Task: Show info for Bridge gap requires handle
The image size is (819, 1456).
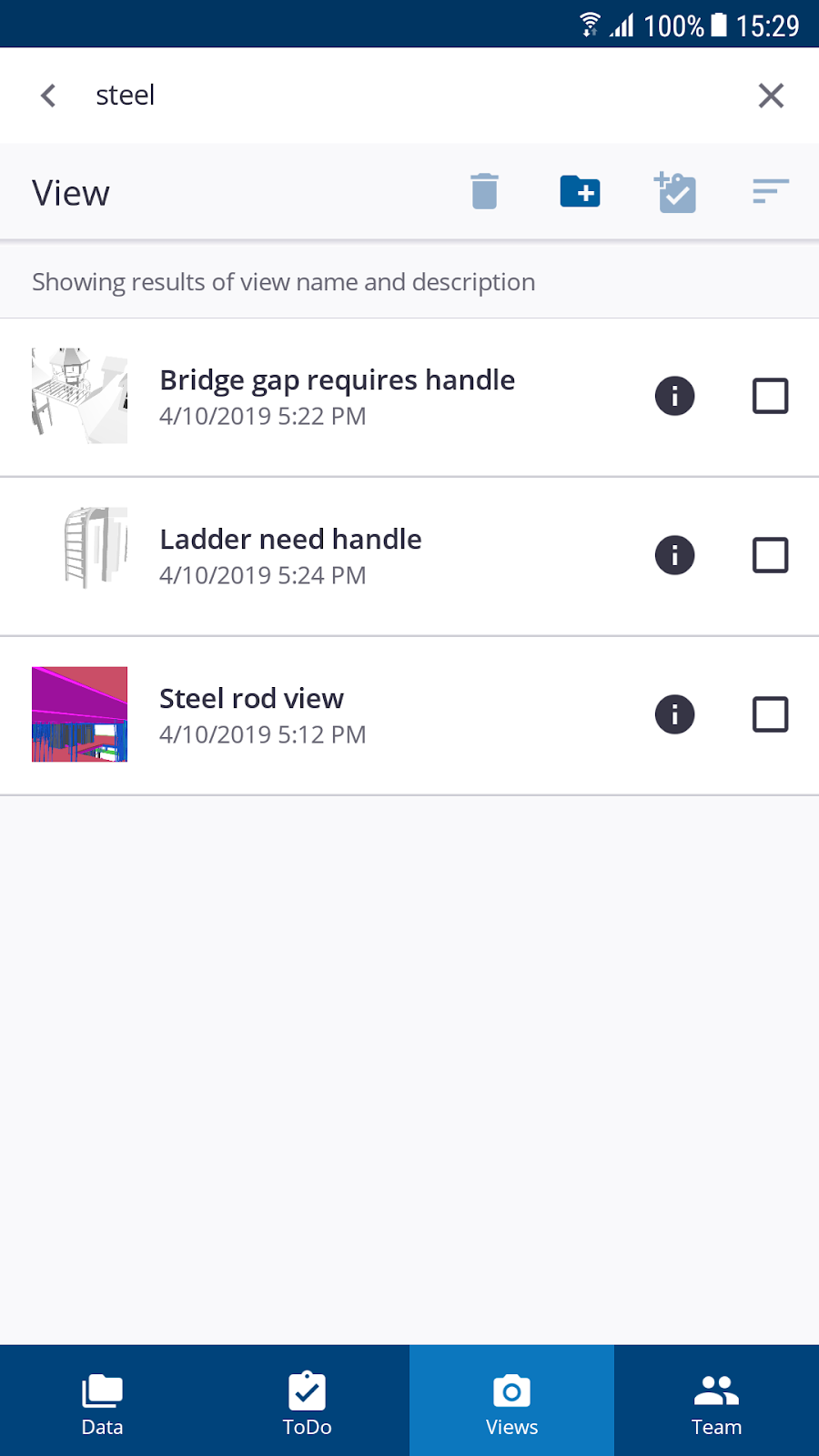Action: pyautogui.click(x=674, y=396)
